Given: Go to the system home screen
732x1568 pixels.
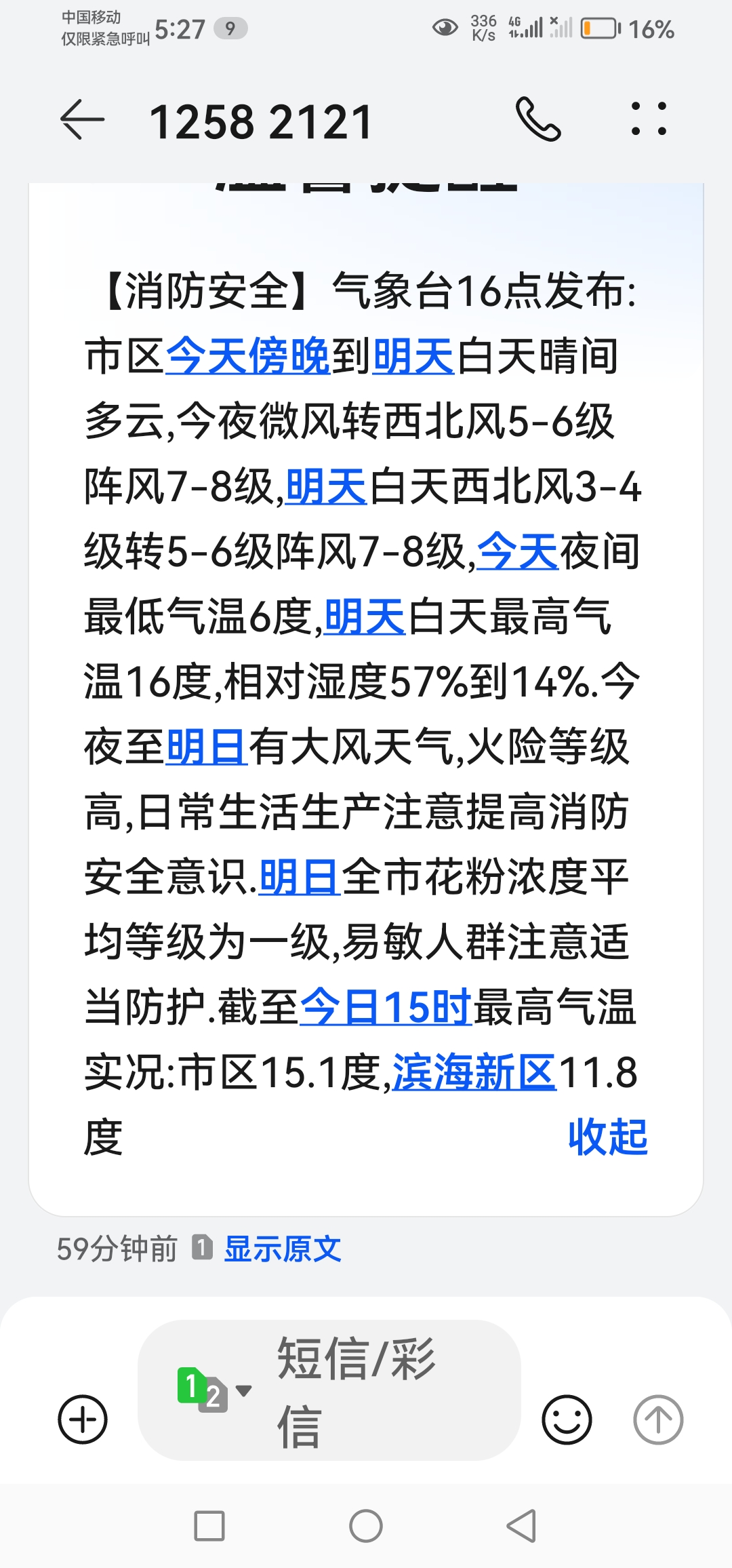Looking at the screenshot, I should click(x=366, y=1526).
